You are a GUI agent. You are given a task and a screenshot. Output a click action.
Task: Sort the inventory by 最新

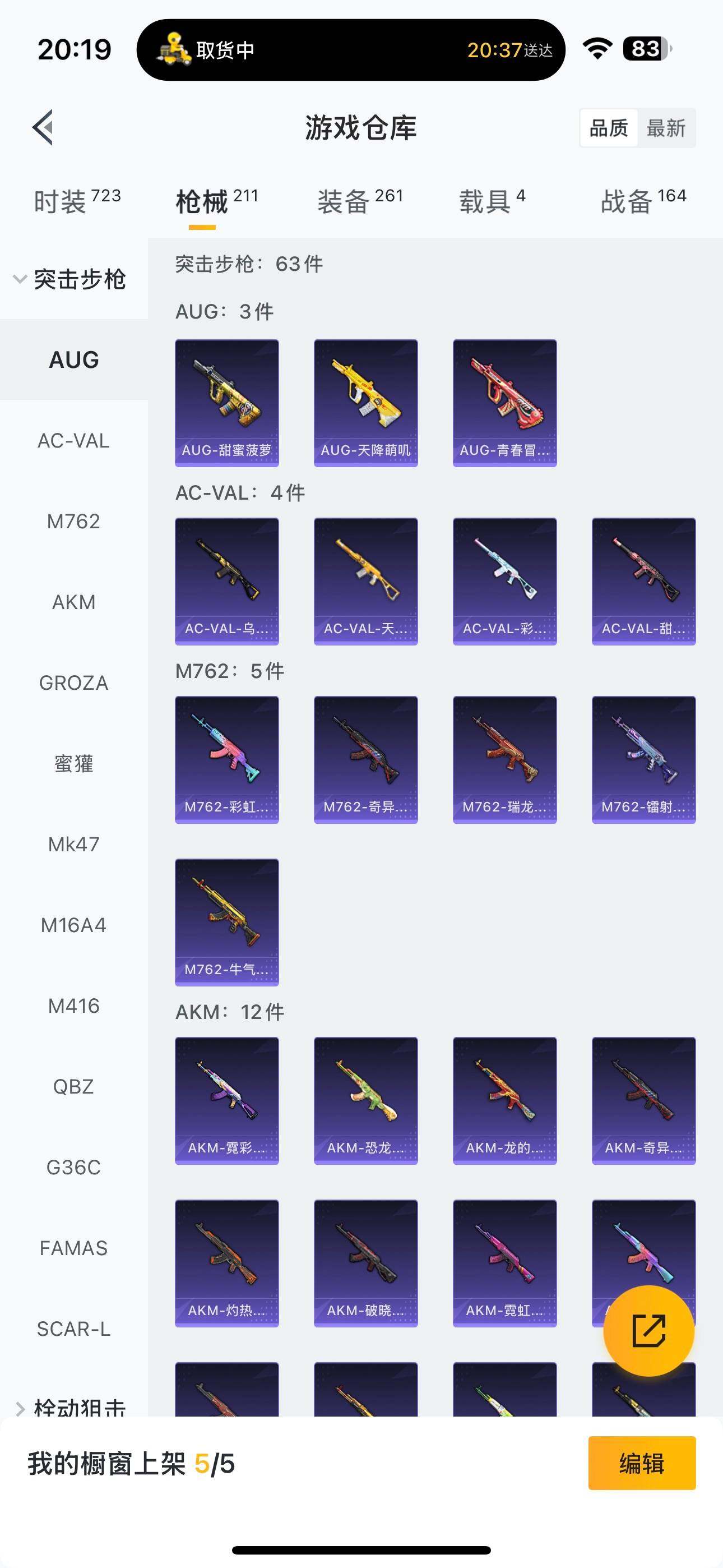click(666, 128)
